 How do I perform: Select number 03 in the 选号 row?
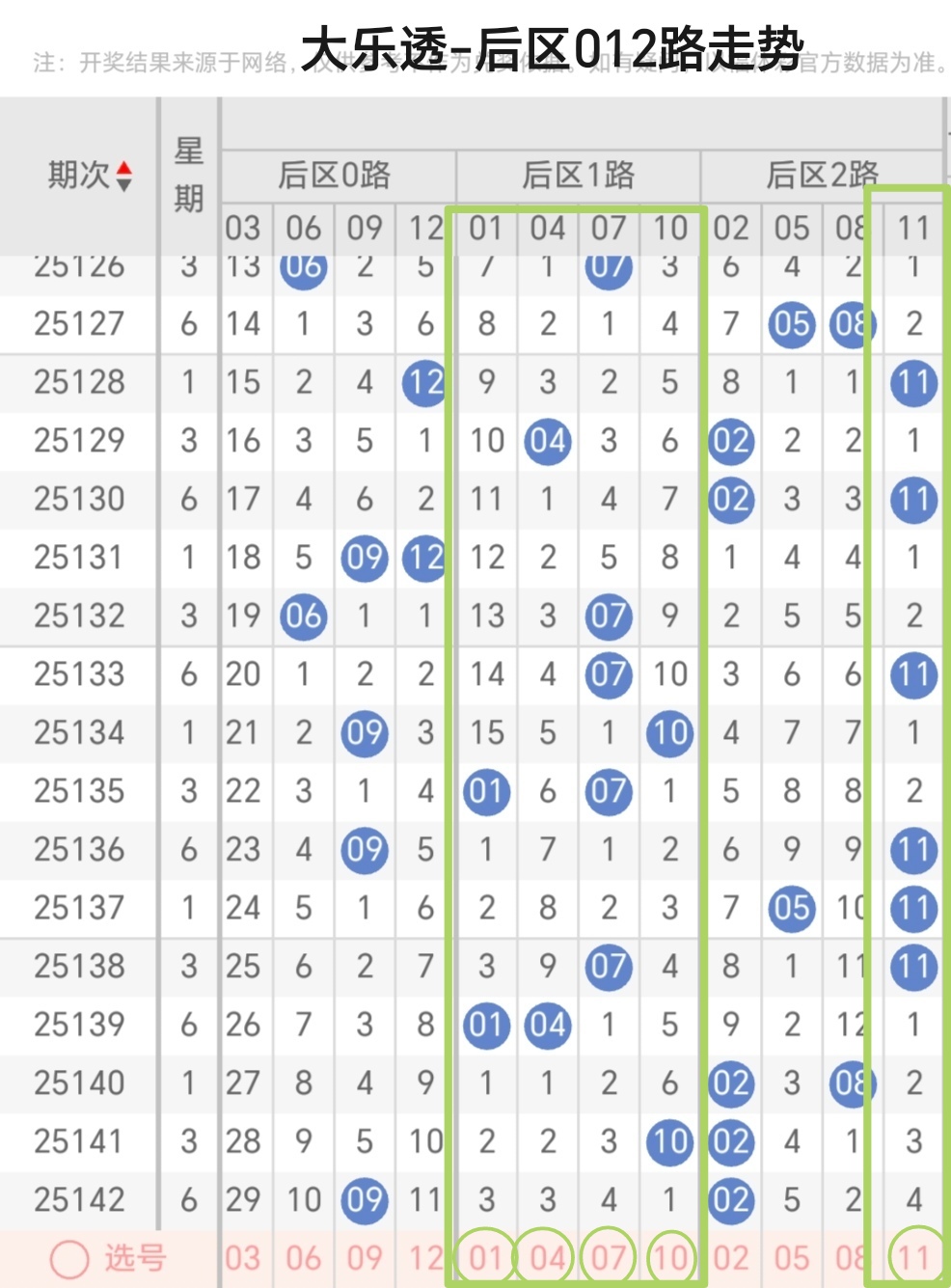[243, 1258]
